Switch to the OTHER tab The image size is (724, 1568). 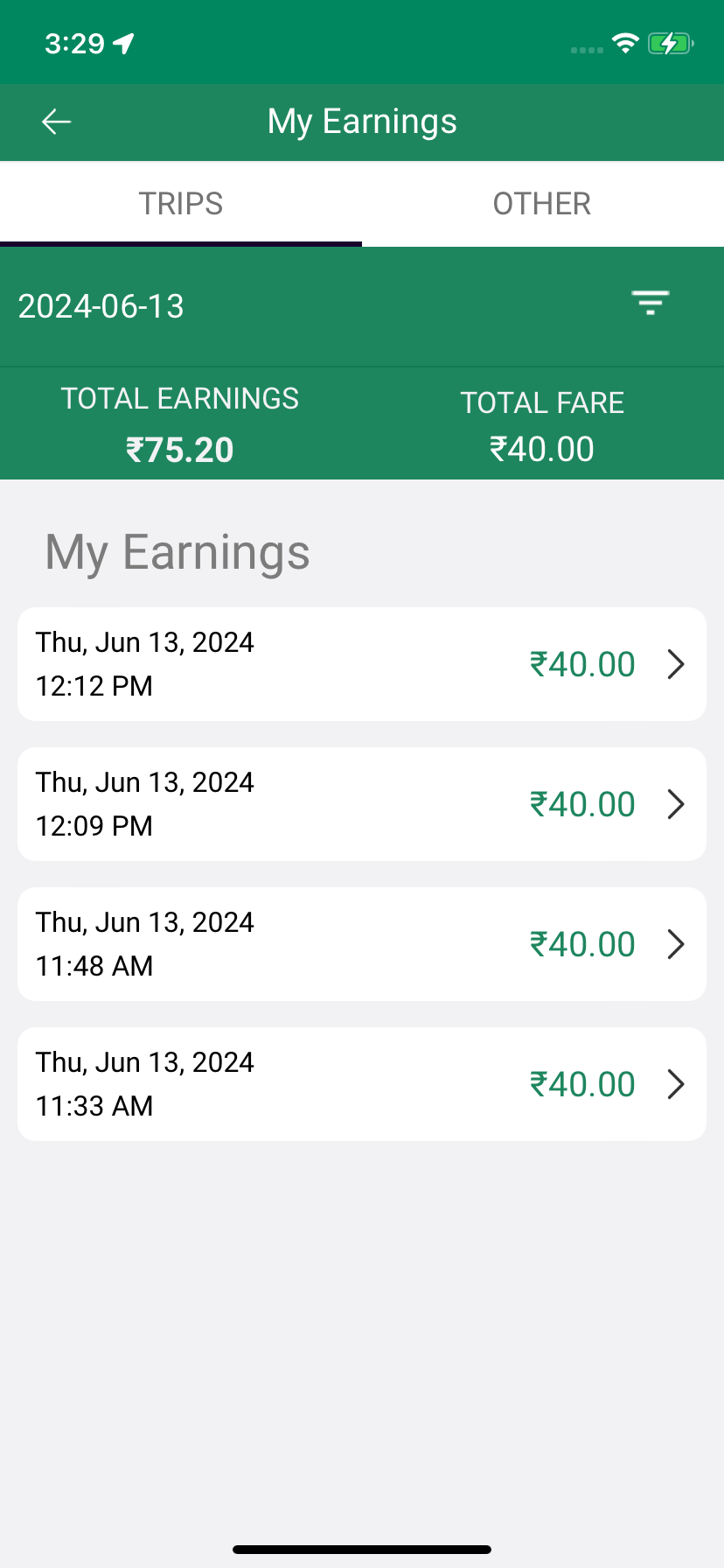click(x=542, y=204)
